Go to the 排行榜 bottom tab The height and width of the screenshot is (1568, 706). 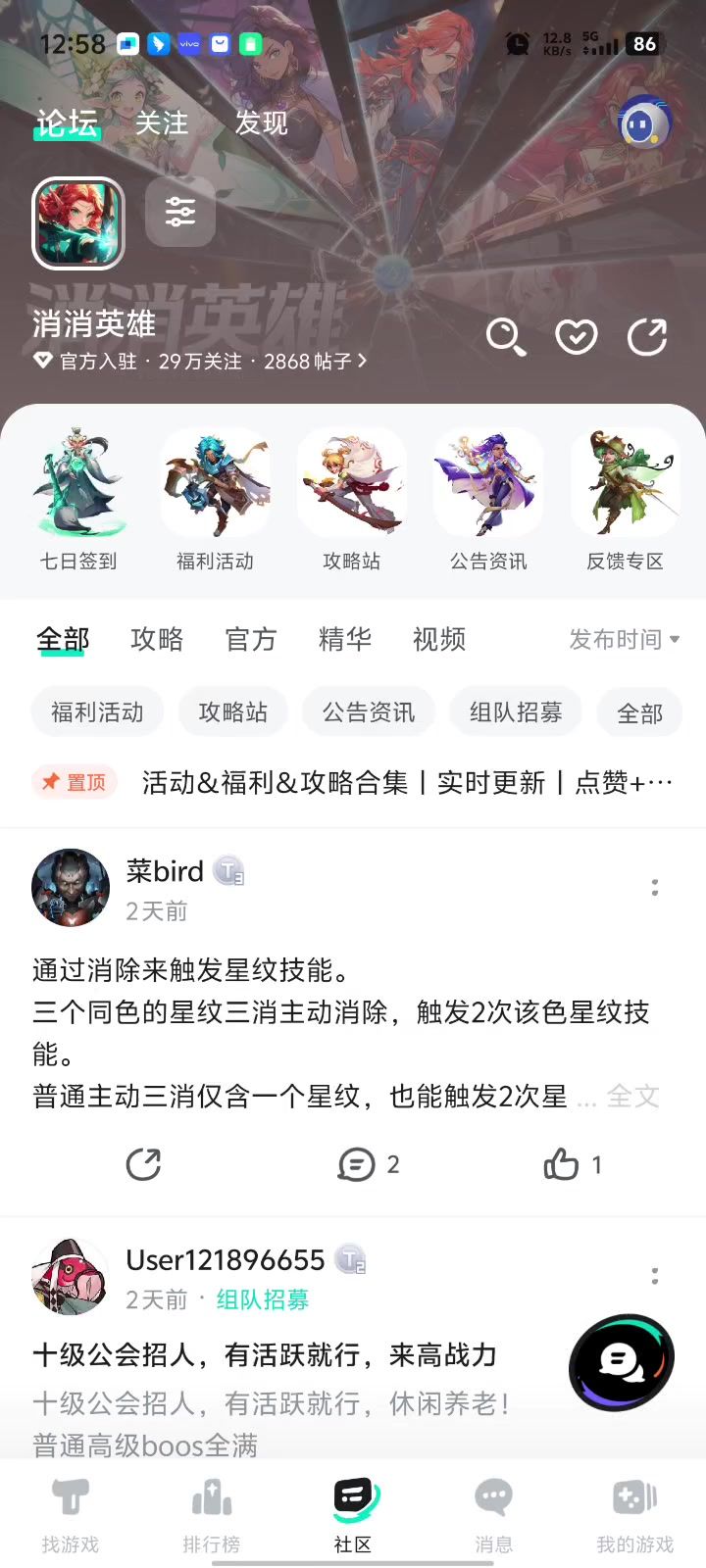[212, 1515]
